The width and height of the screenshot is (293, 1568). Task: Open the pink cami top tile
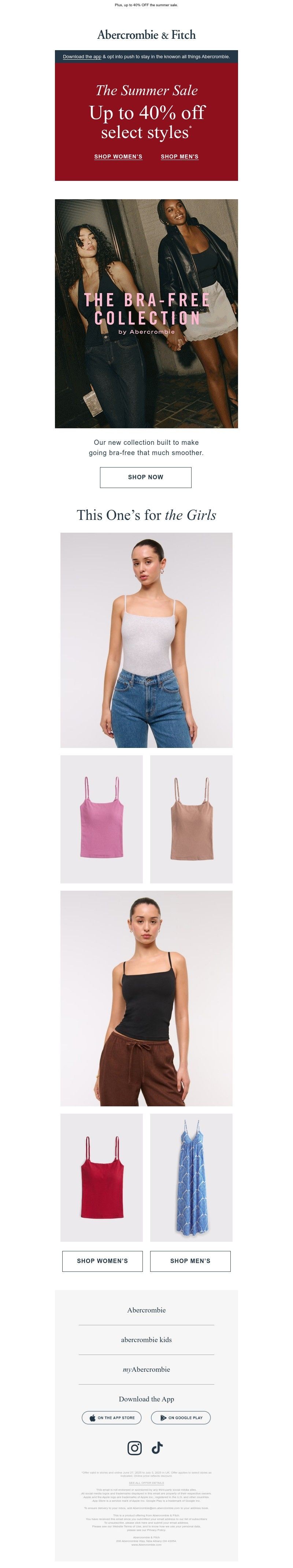pos(102,819)
